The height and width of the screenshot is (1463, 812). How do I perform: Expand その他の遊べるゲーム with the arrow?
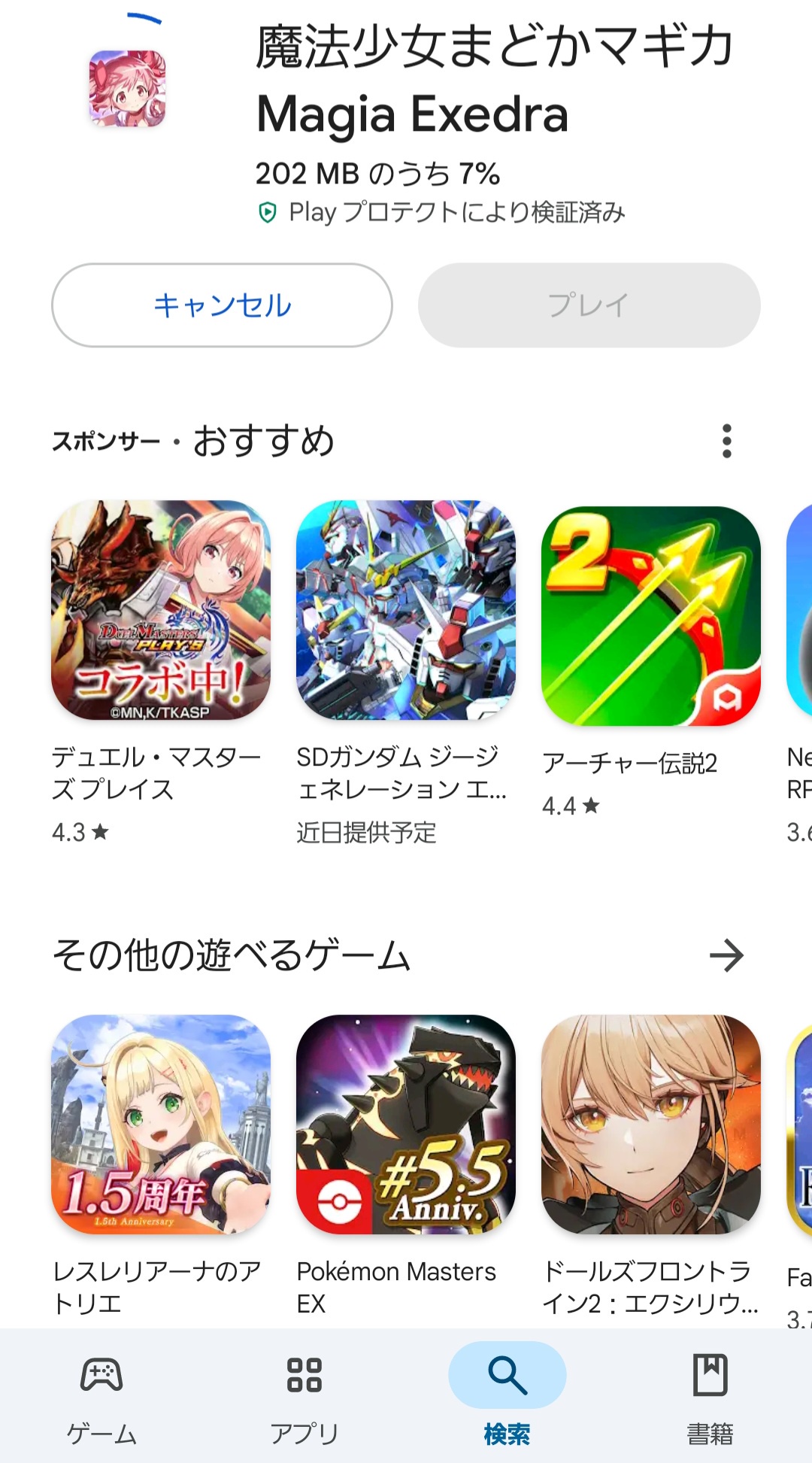coord(726,955)
